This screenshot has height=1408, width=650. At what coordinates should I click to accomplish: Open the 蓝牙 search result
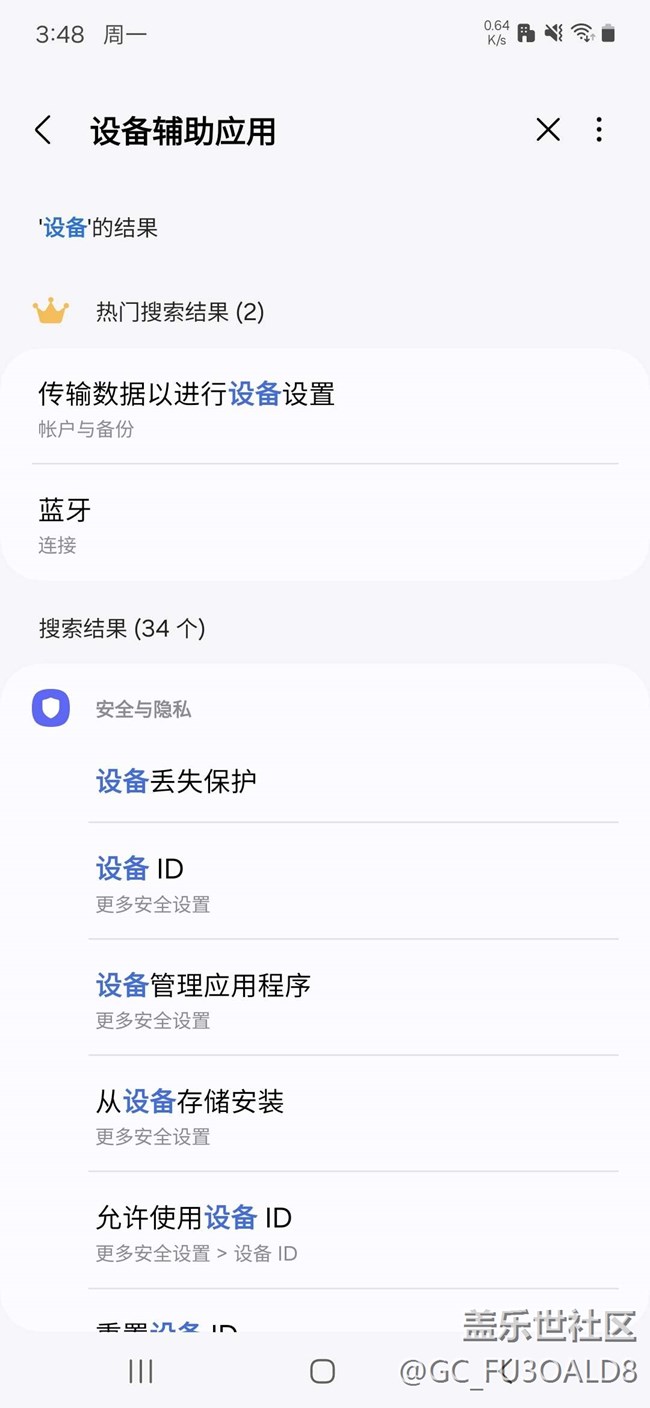pyautogui.click(x=324, y=524)
